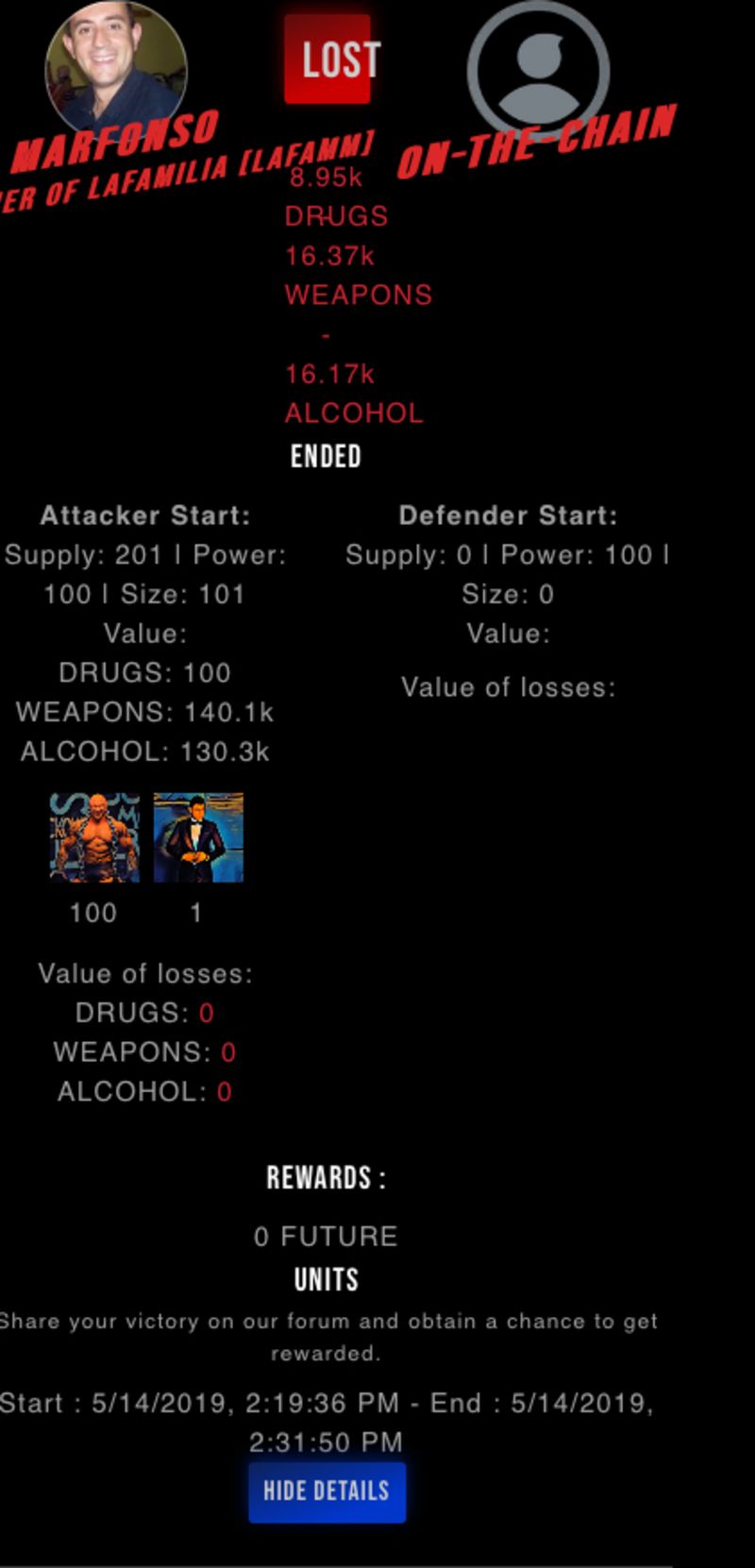755x1568 pixels.
Task: Tap the Hide Details button
Action: click(327, 1492)
